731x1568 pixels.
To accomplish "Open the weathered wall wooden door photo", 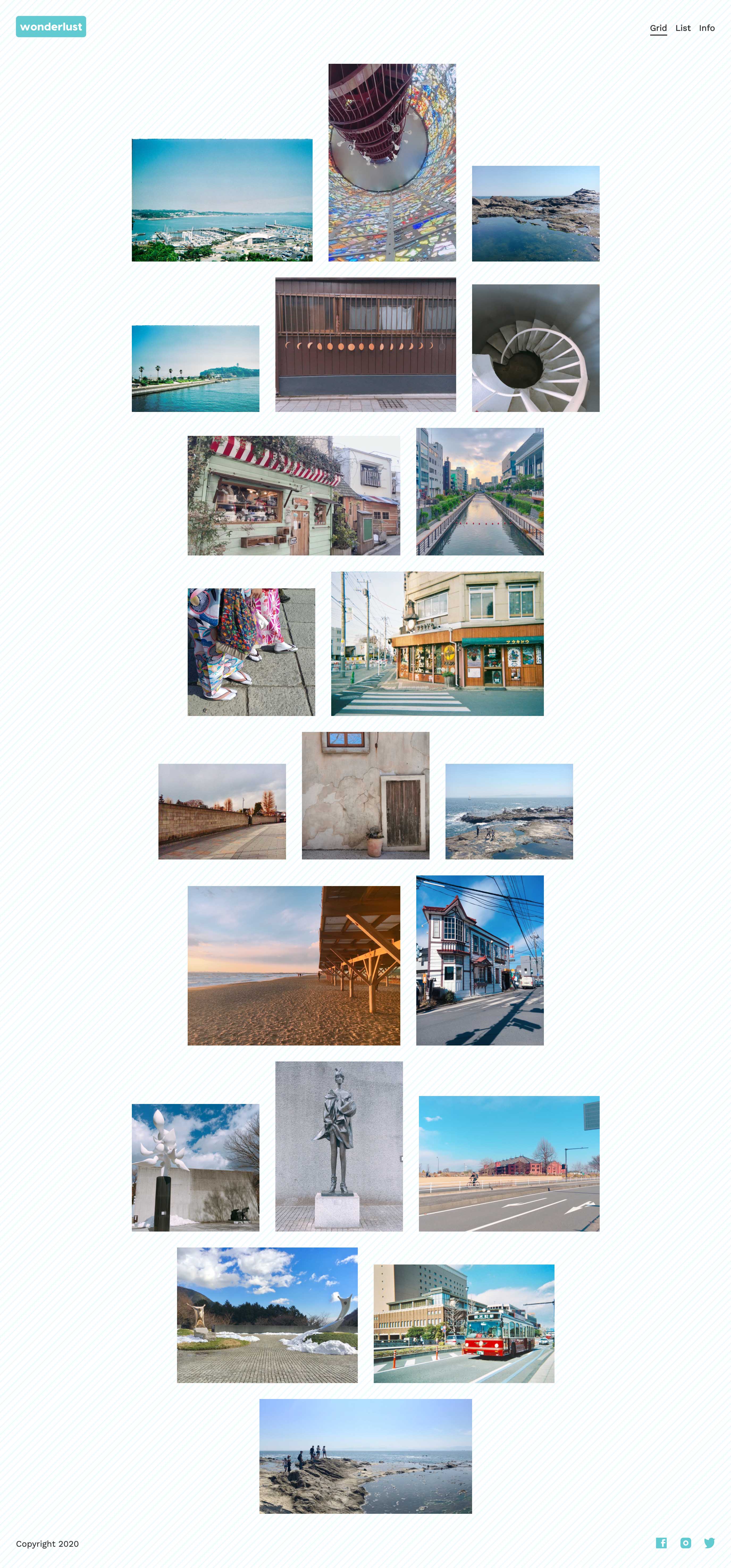I will point(365,796).
